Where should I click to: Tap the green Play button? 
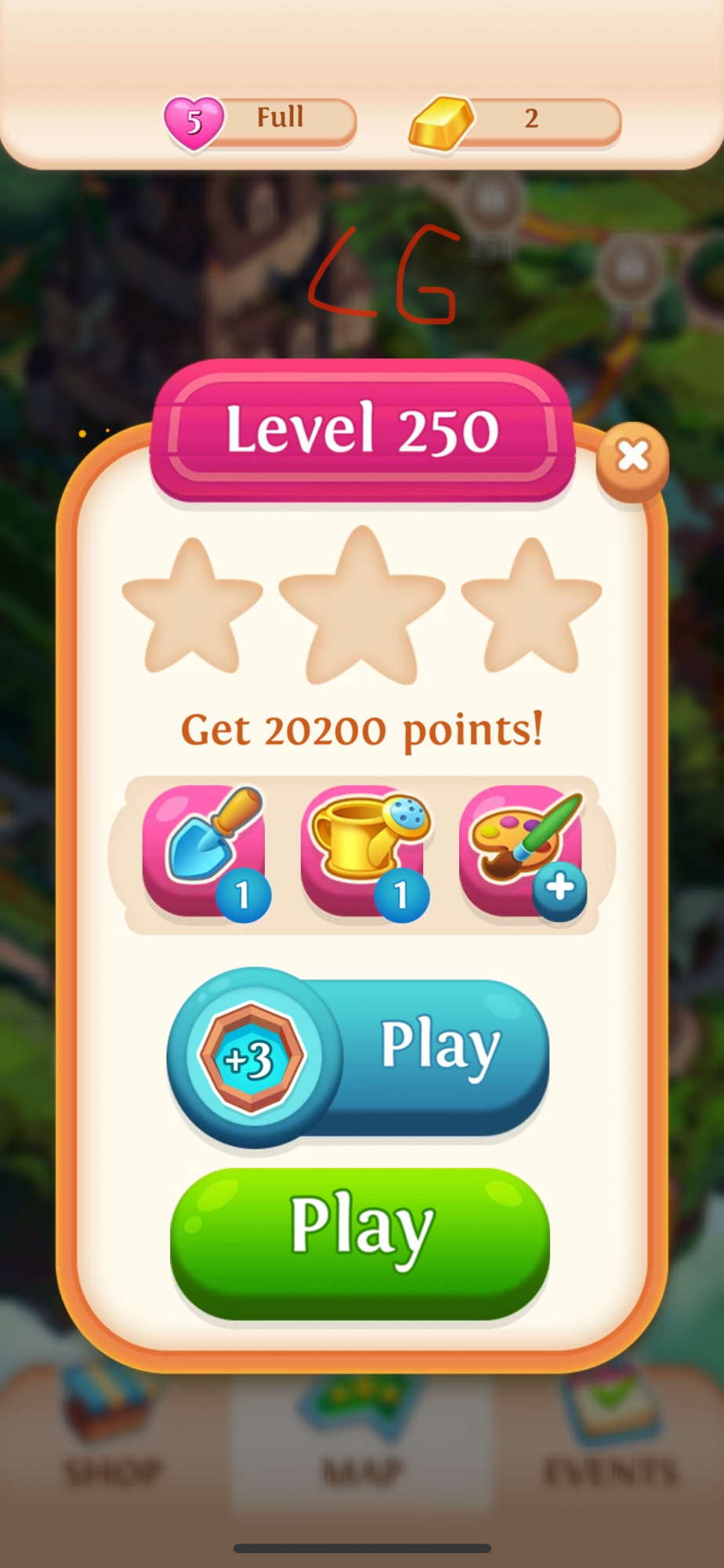(360, 1242)
